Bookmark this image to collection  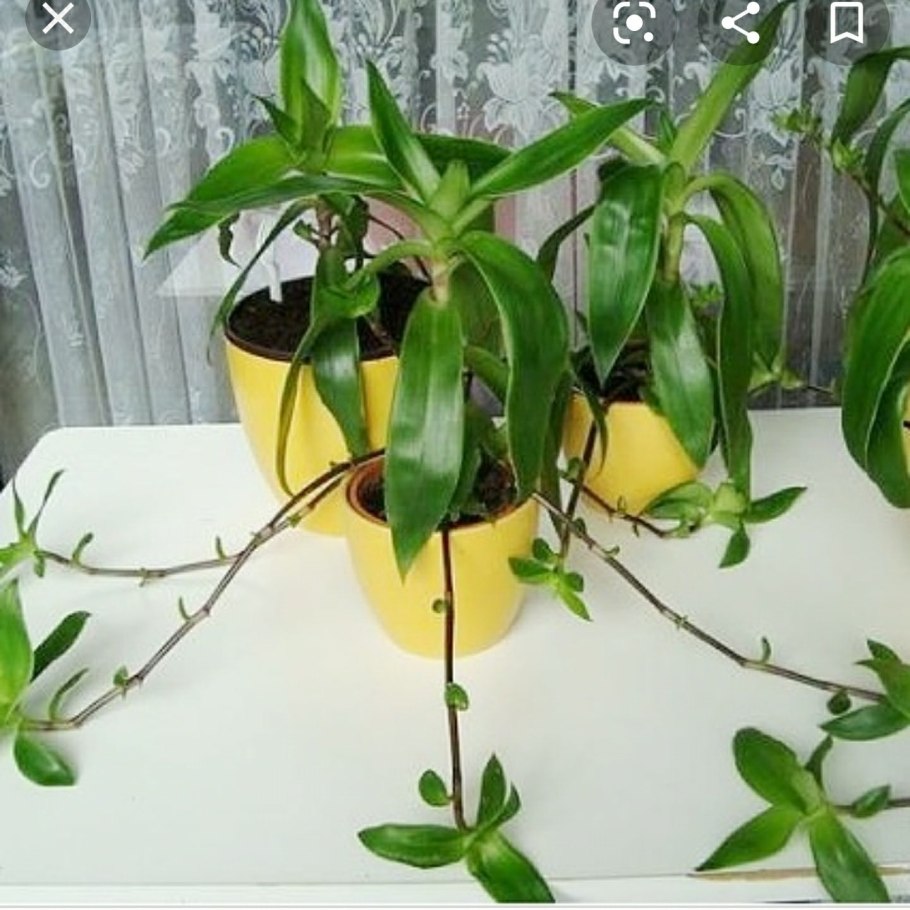point(846,22)
